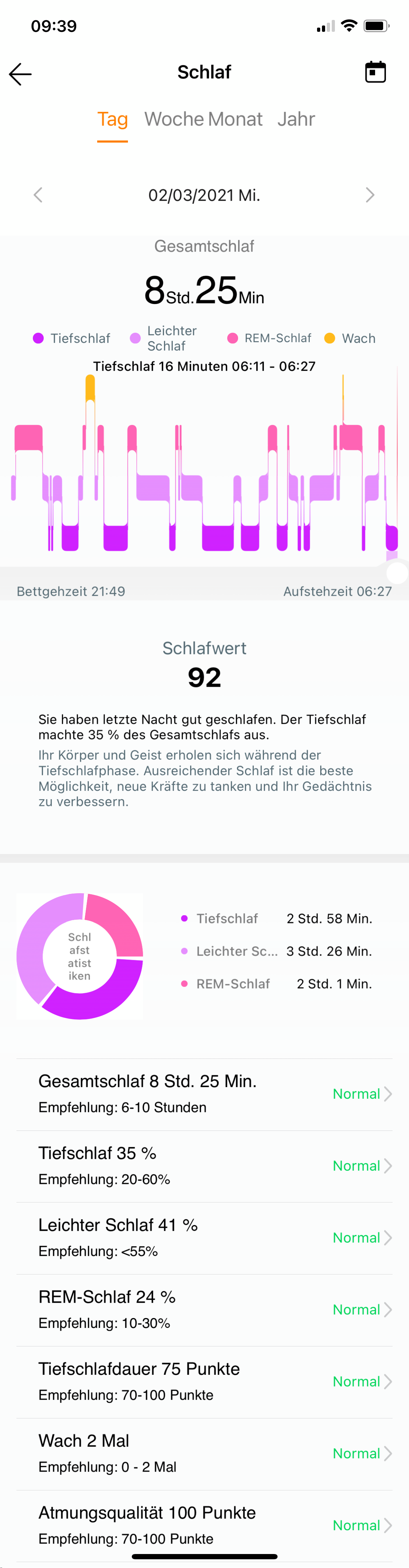Screen dimensions: 409x1568
Task: Expand the REM-Schlaf 24 % row
Action: [204, 1309]
